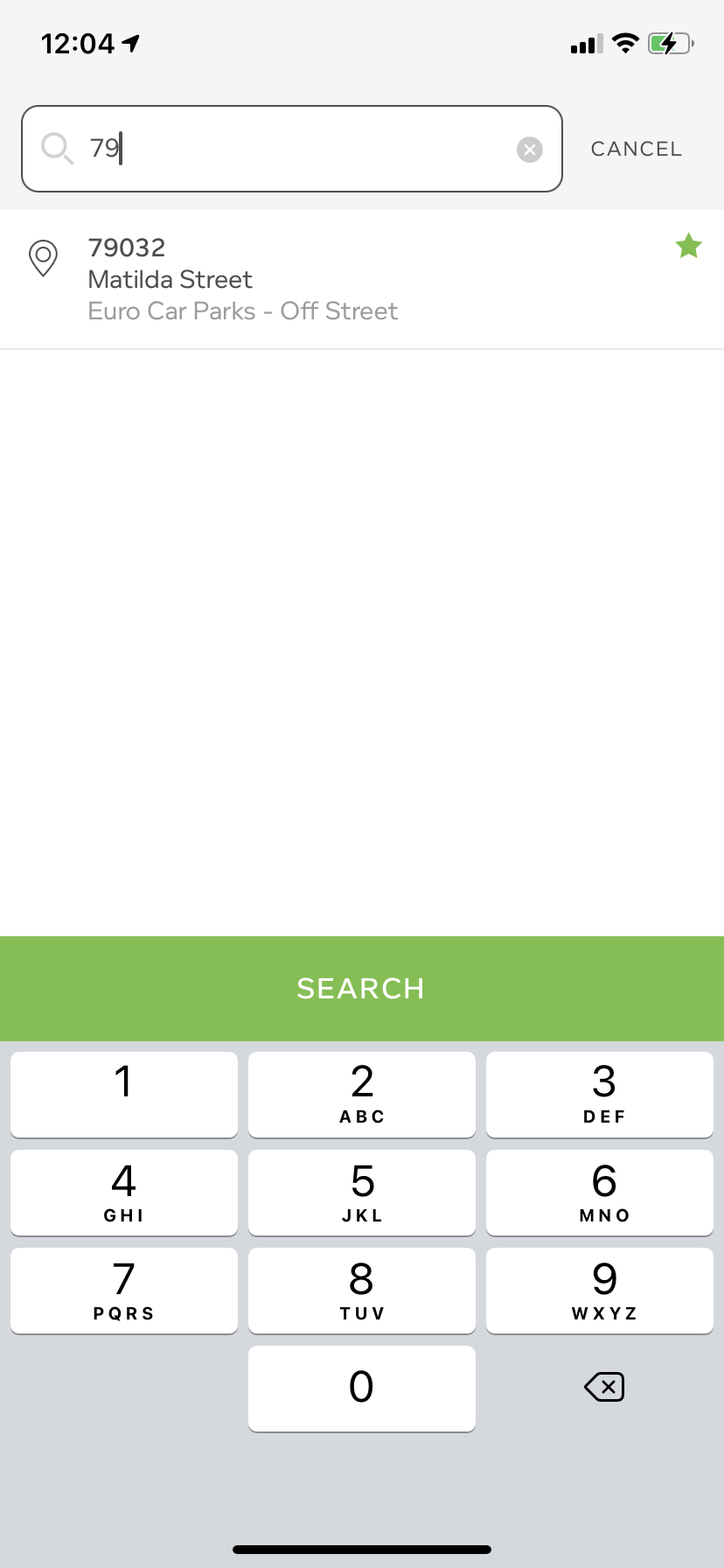Type digit 0 on the keypad
Screen dimensions: 724x1568
coord(362,1388)
